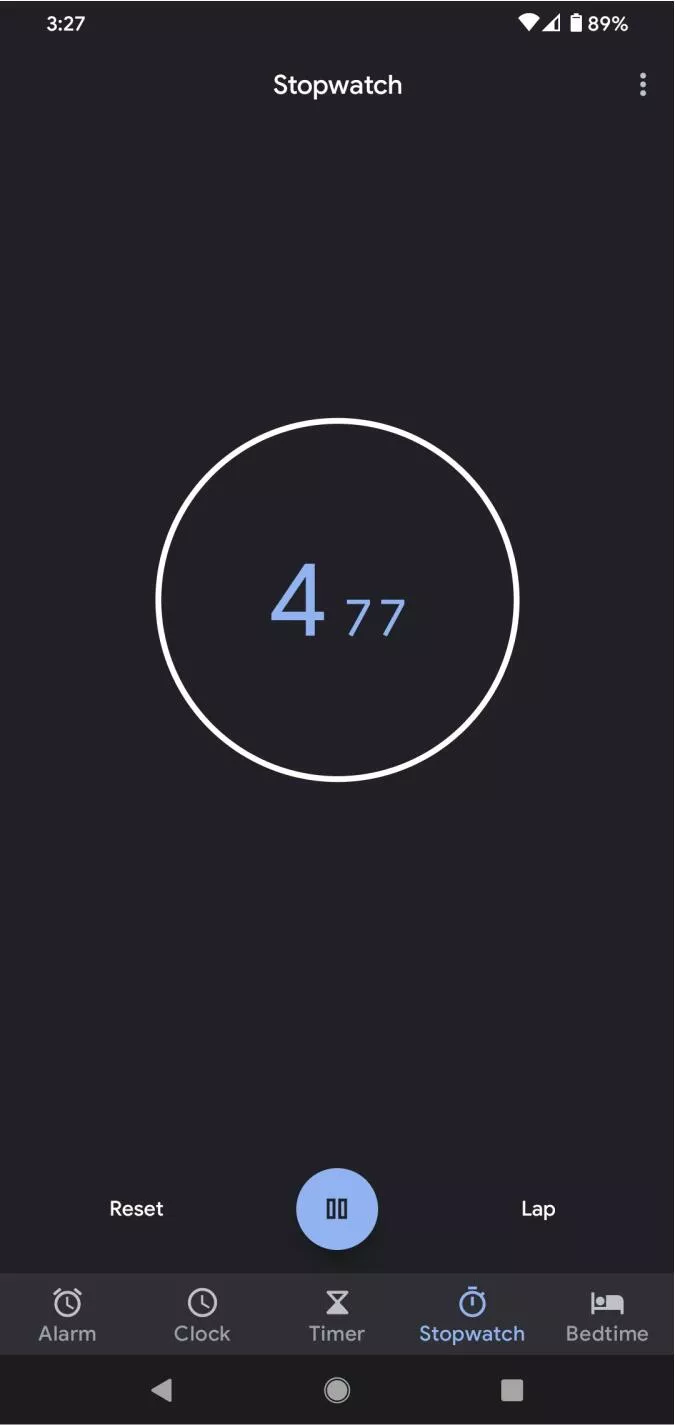Viewport: 675px width, 1425px height.
Task: Select the Stopwatch tab
Action: pos(472,1315)
